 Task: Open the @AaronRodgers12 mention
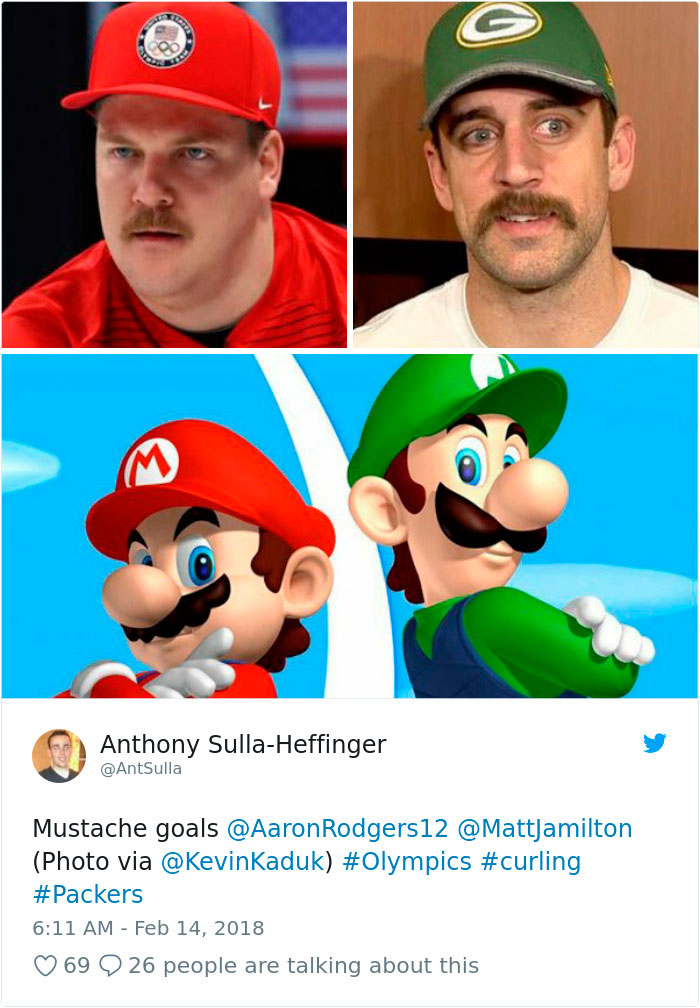click(x=337, y=829)
